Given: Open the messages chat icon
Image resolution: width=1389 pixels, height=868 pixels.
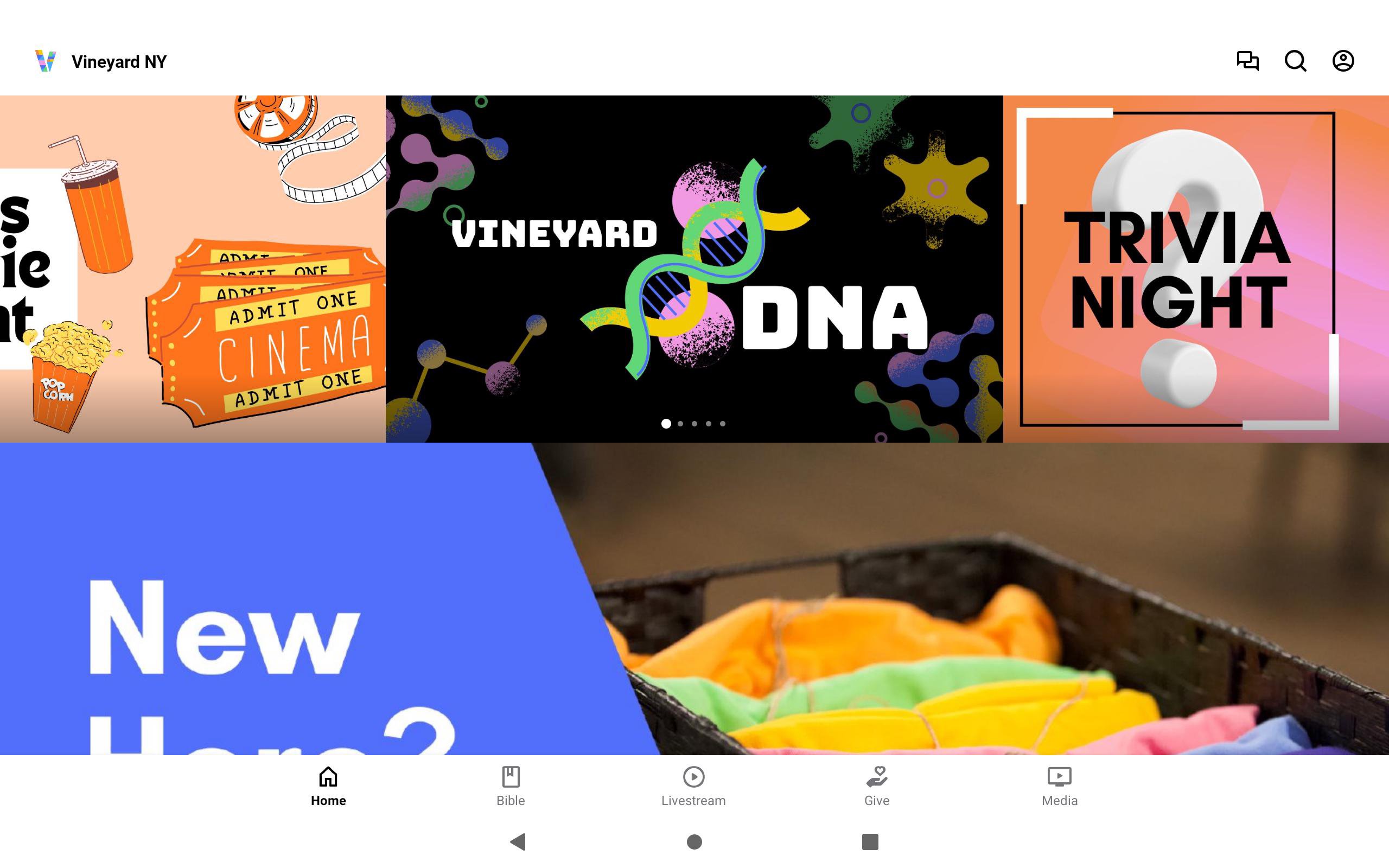Looking at the screenshot, I should pyautogui.click(x=1247, y=61).
